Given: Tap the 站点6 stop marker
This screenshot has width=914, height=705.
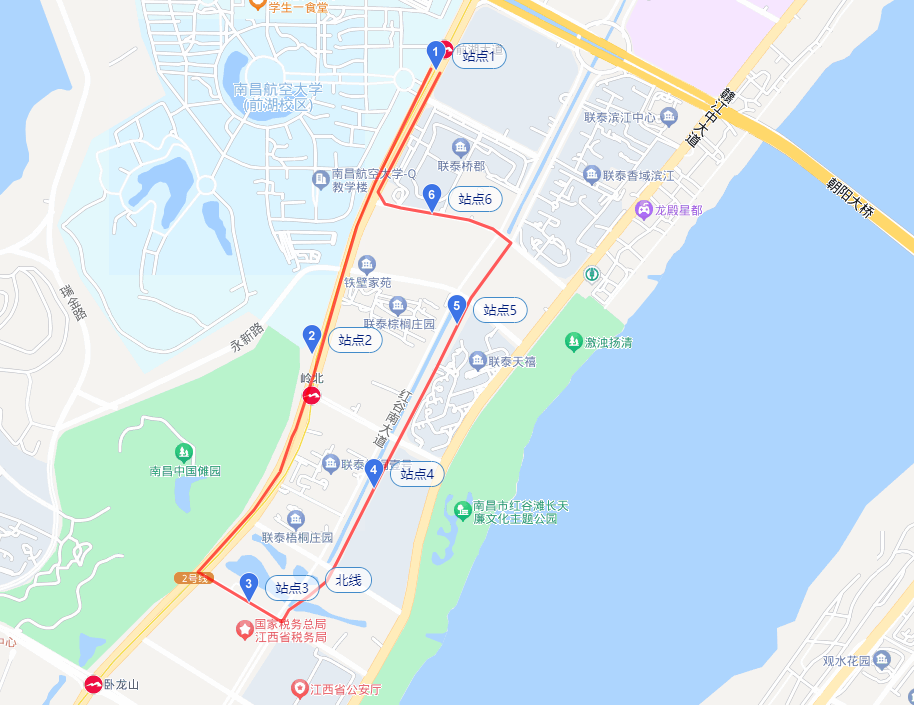Looking at the screenshot, I should [x=432, y=196].
